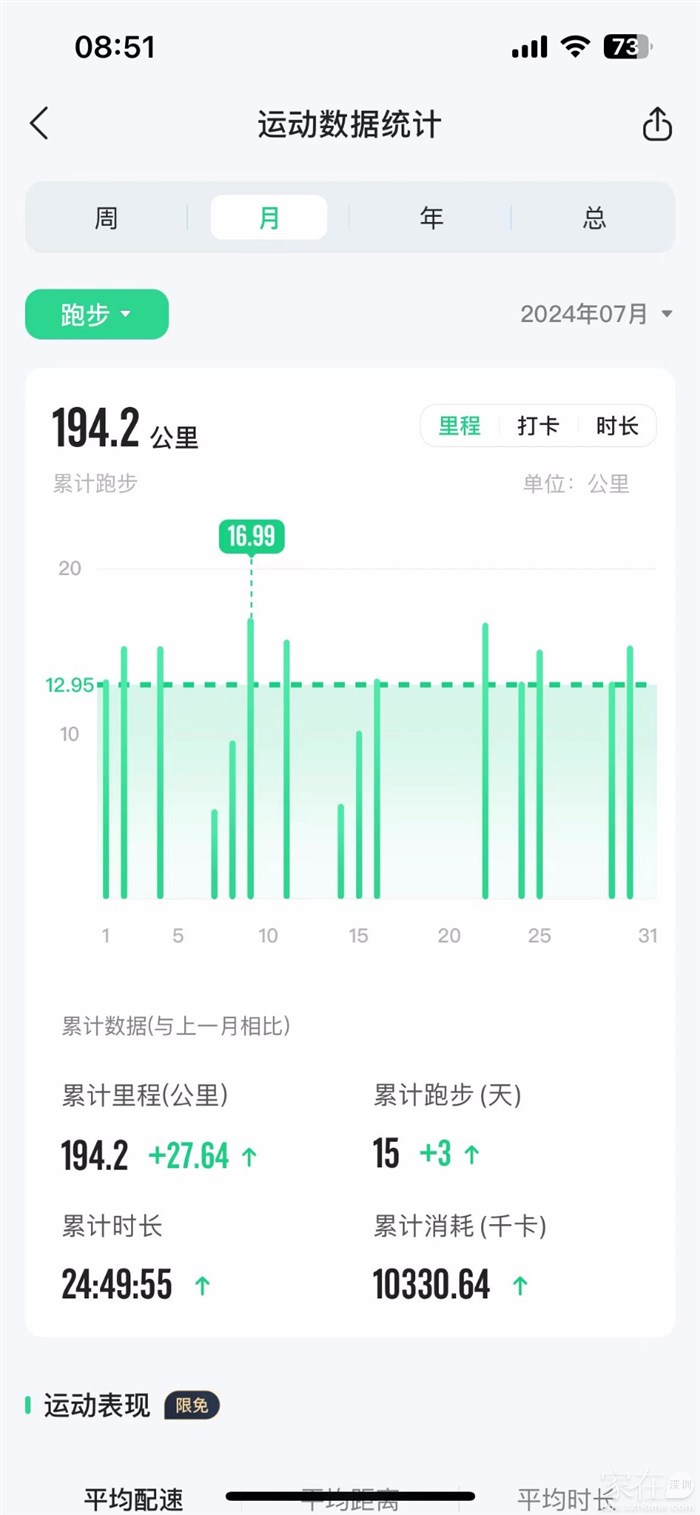Go back using the top-left arrow
The image size is (700, 1515).
[x=39, y=124]
